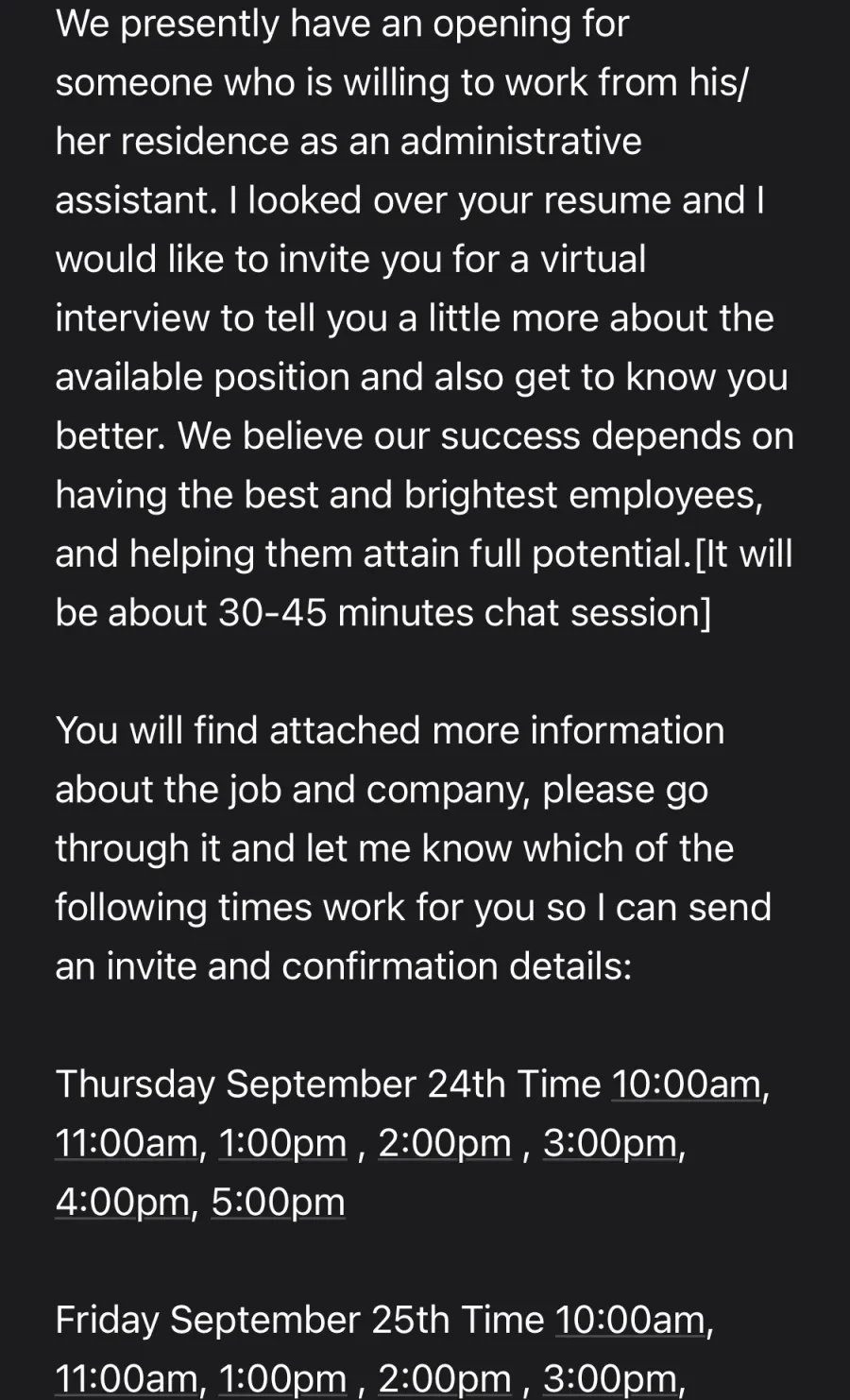Choose Thursday's 2:00pm time link

[444, 1143]
